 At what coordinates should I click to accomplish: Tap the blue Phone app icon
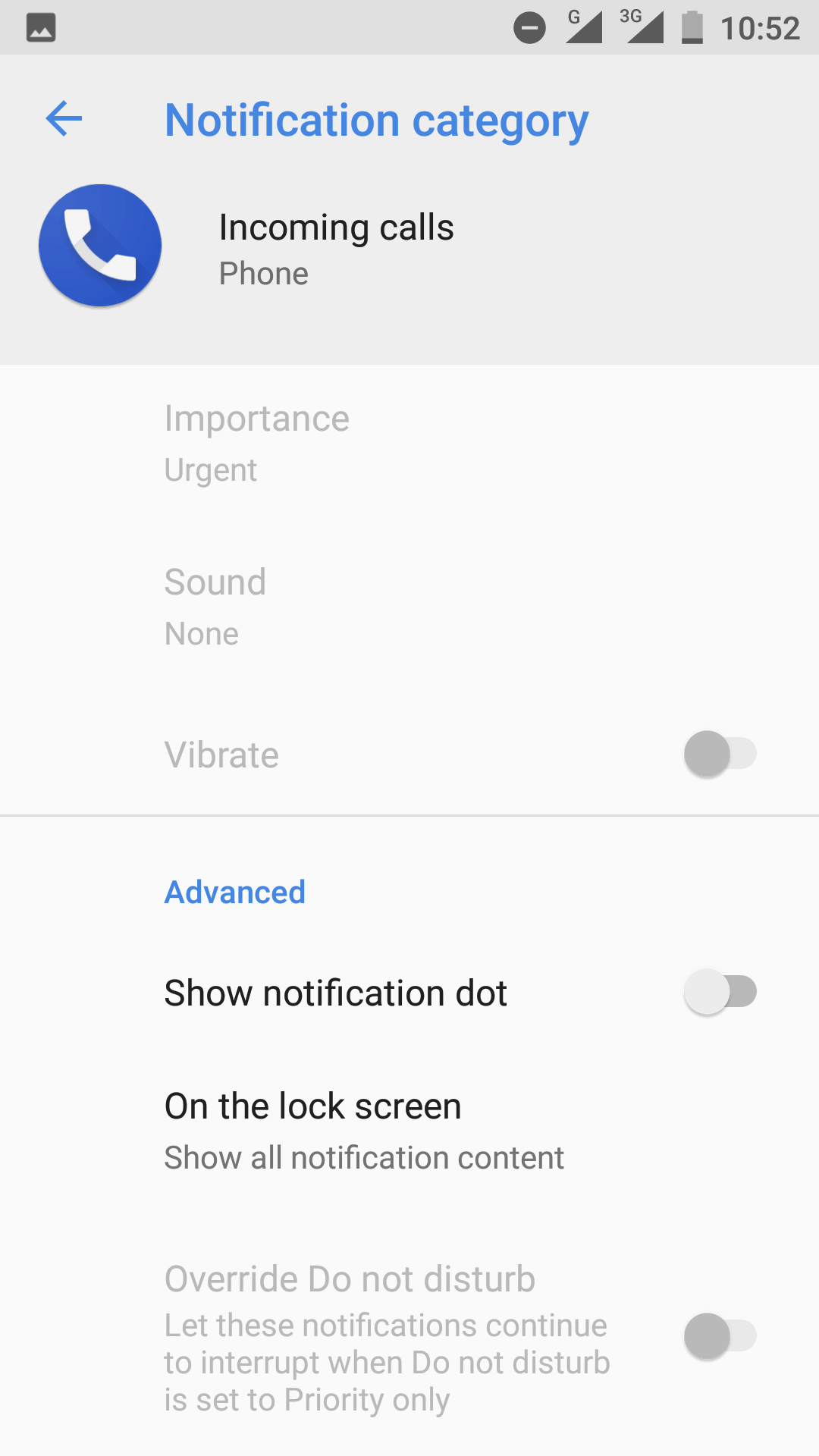pos(99,244)
